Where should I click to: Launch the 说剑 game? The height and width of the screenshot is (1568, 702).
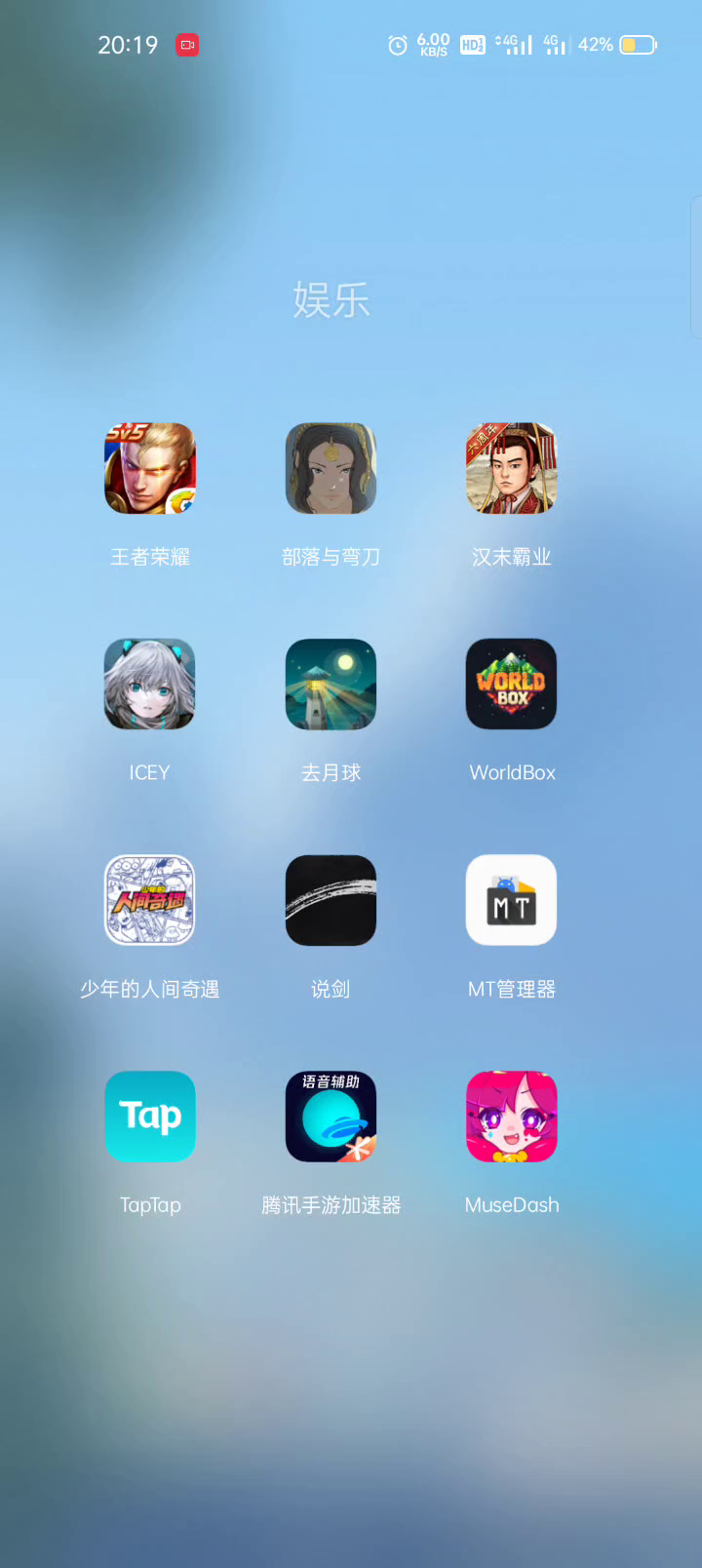tap(331, 900)
